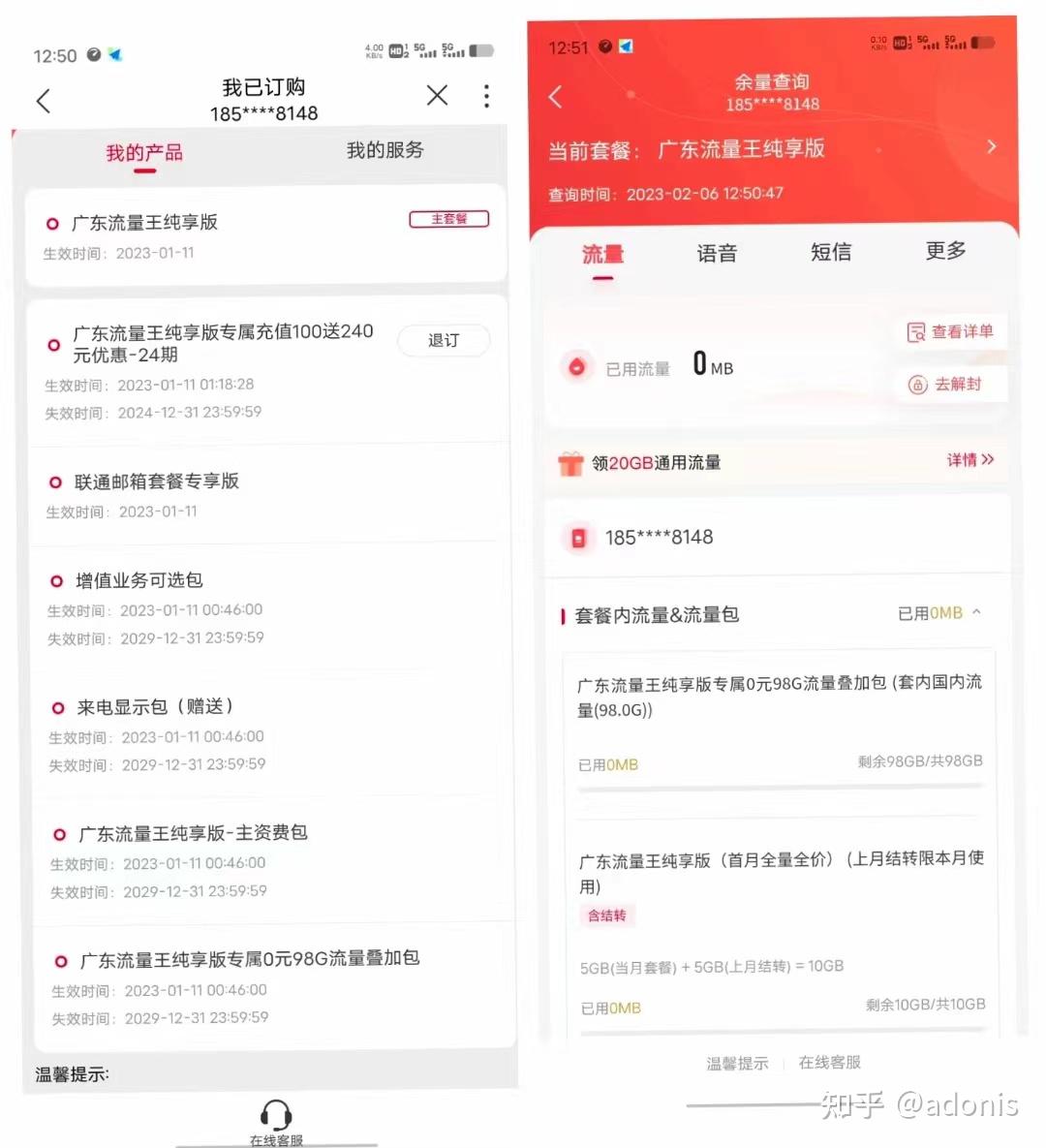Open the three-dot overflow menu

(486, 96)
